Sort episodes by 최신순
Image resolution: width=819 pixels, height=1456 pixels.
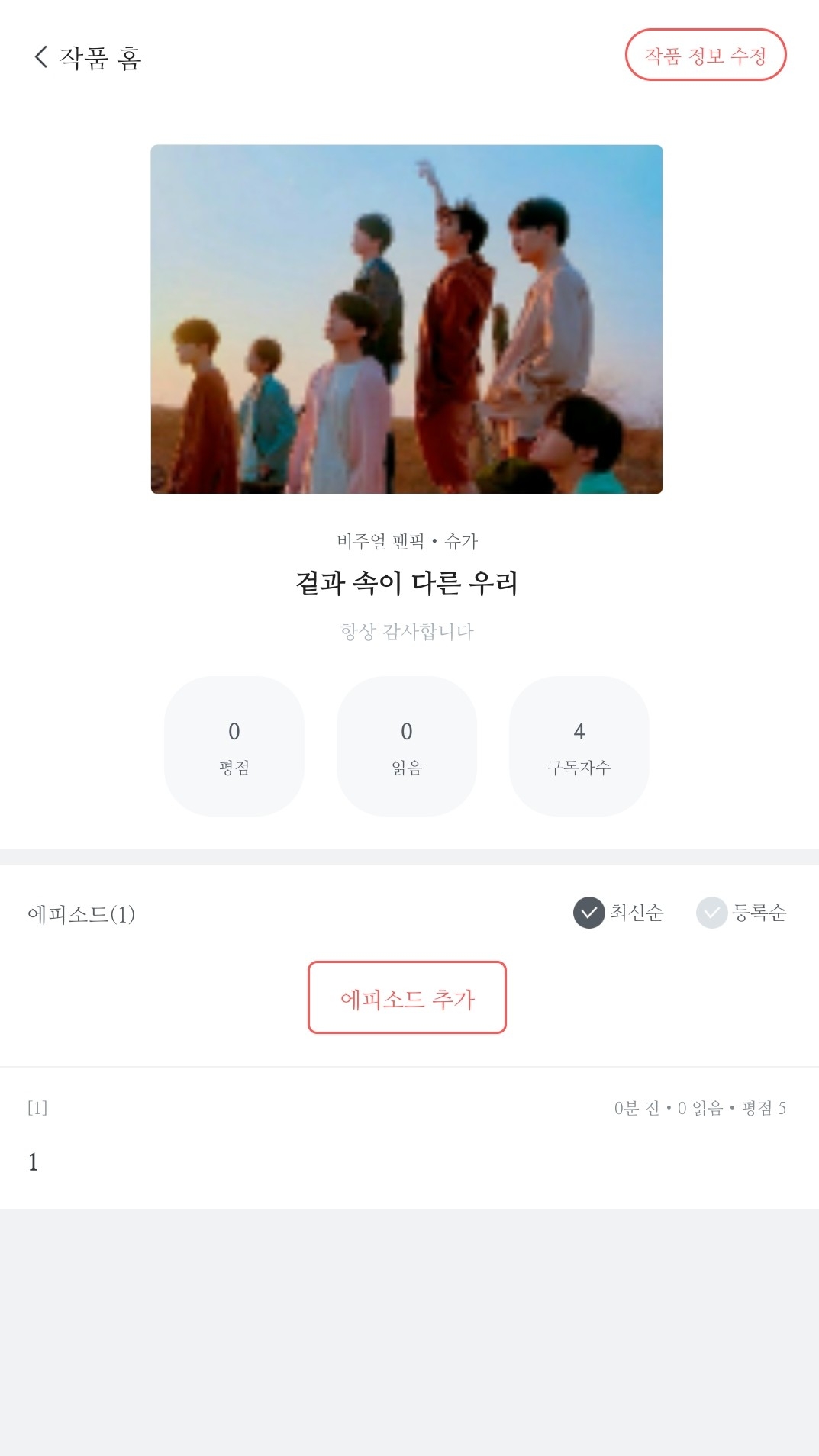pos(619,913)
